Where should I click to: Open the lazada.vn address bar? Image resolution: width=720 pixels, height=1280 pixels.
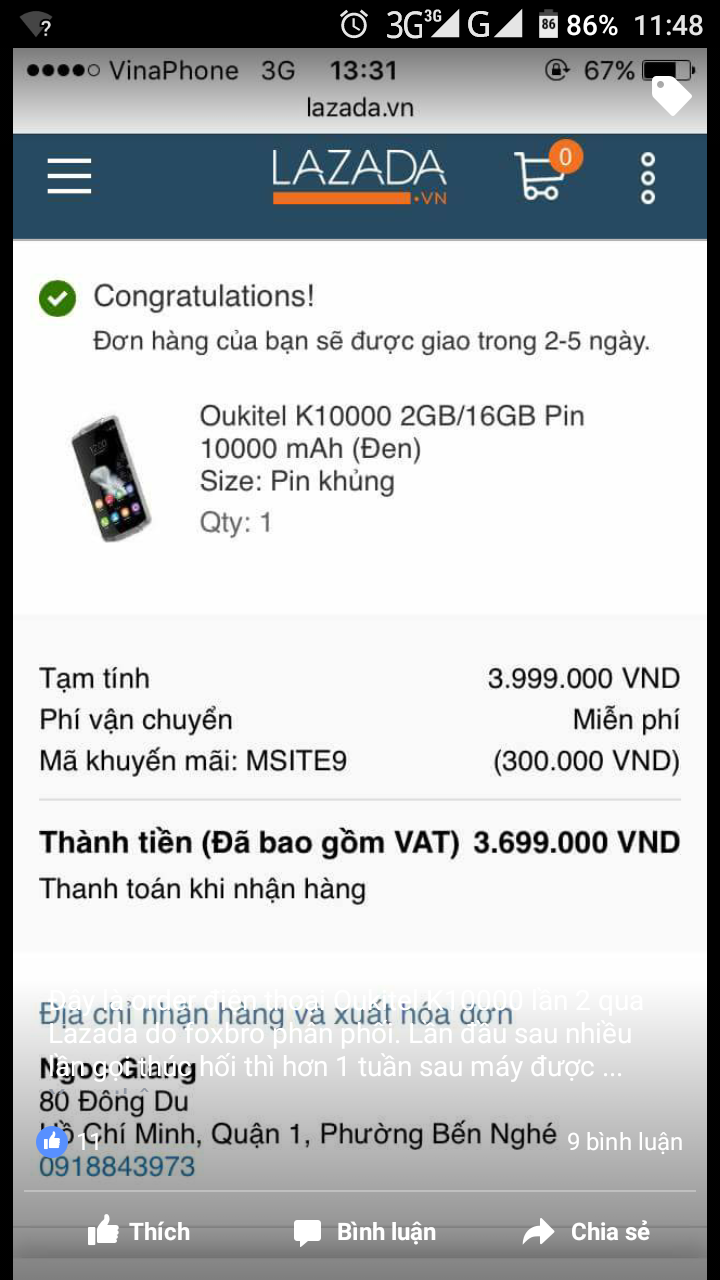pyautogui.click(x=360, y=107)
